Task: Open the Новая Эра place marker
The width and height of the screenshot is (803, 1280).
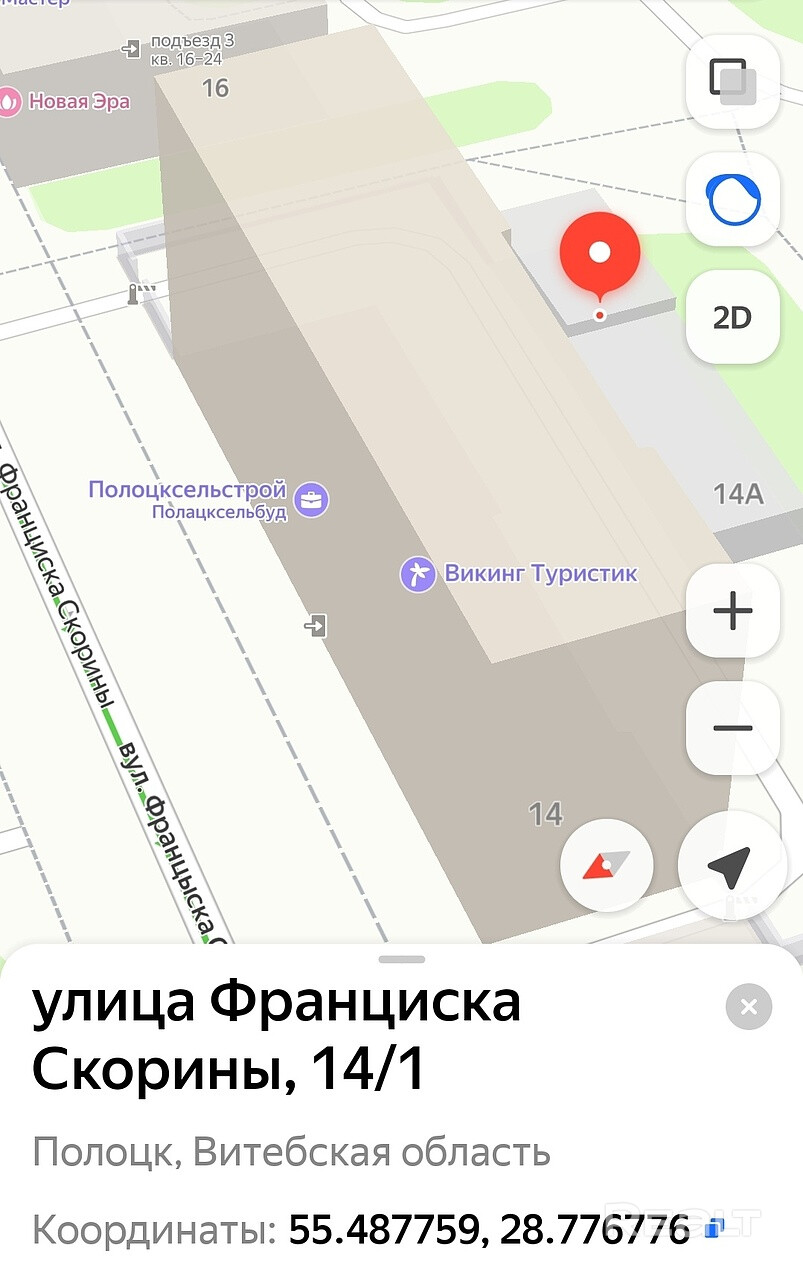Action: tap(10, 101)
